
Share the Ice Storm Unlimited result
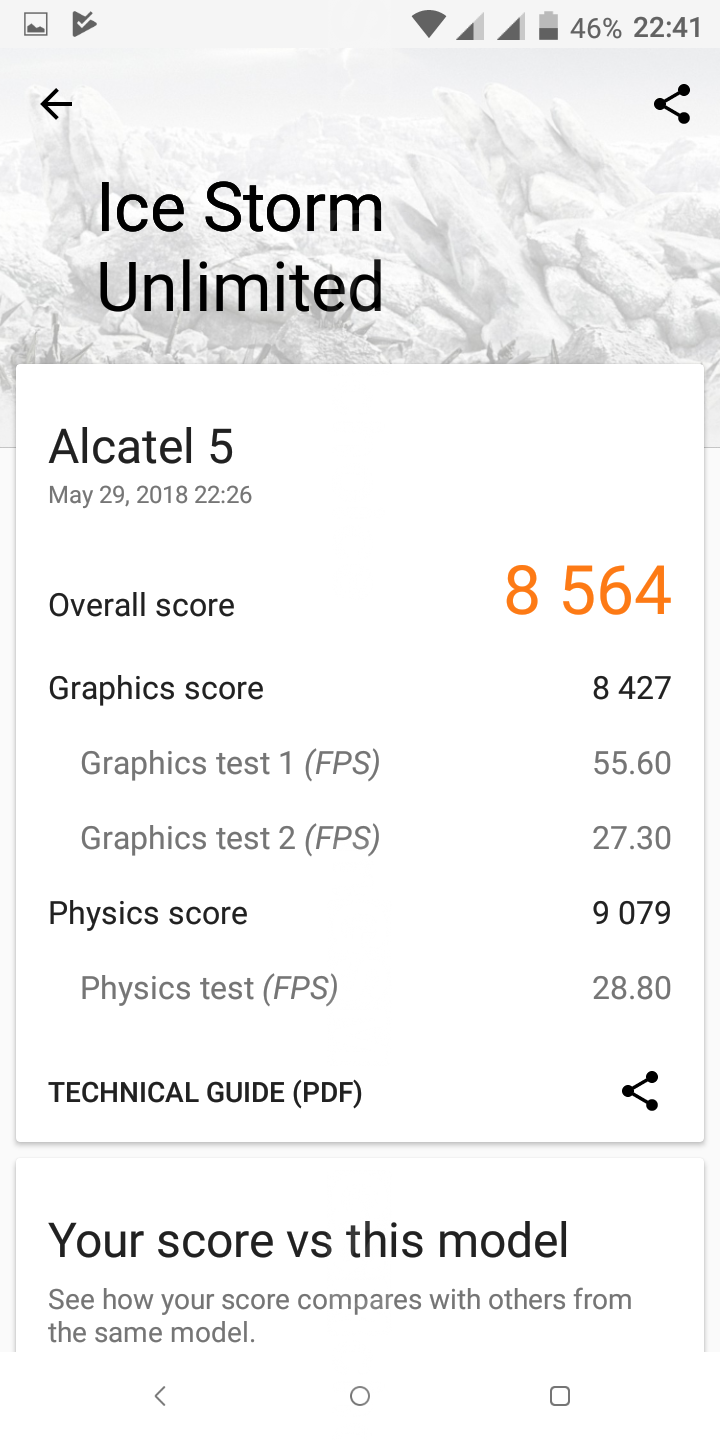click(x=671, y=104)
